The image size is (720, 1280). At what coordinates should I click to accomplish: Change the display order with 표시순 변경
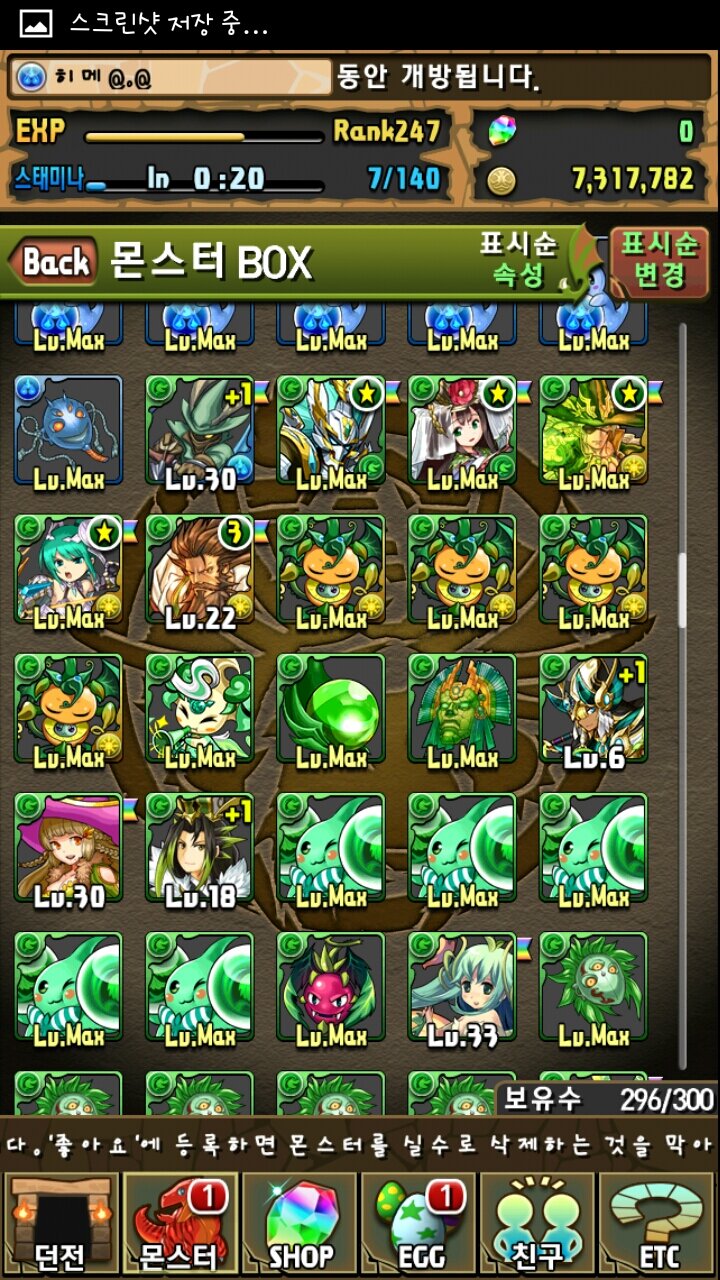pos(659,260)
